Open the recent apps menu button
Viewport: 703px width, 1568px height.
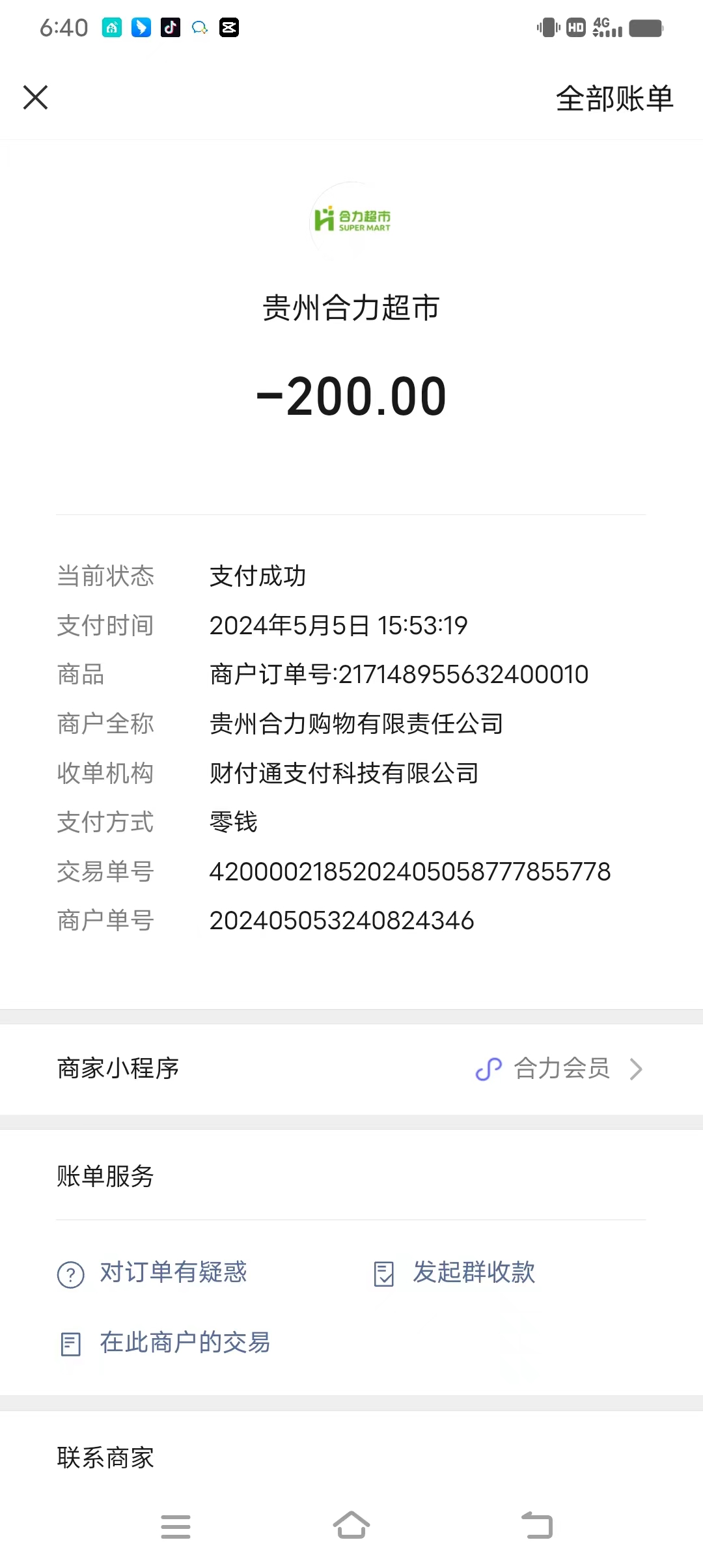tap(176, 1526)
